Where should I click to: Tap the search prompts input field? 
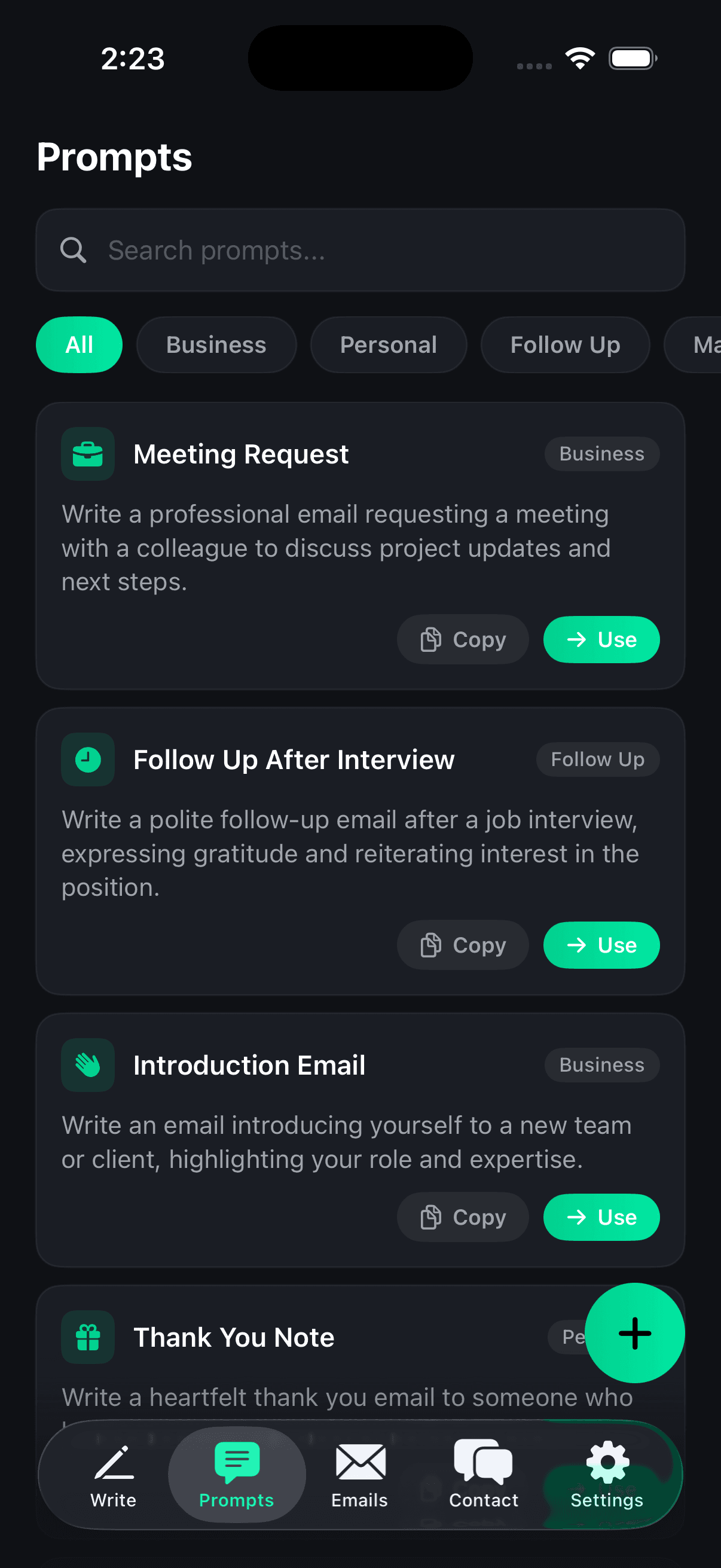(360, 249)
